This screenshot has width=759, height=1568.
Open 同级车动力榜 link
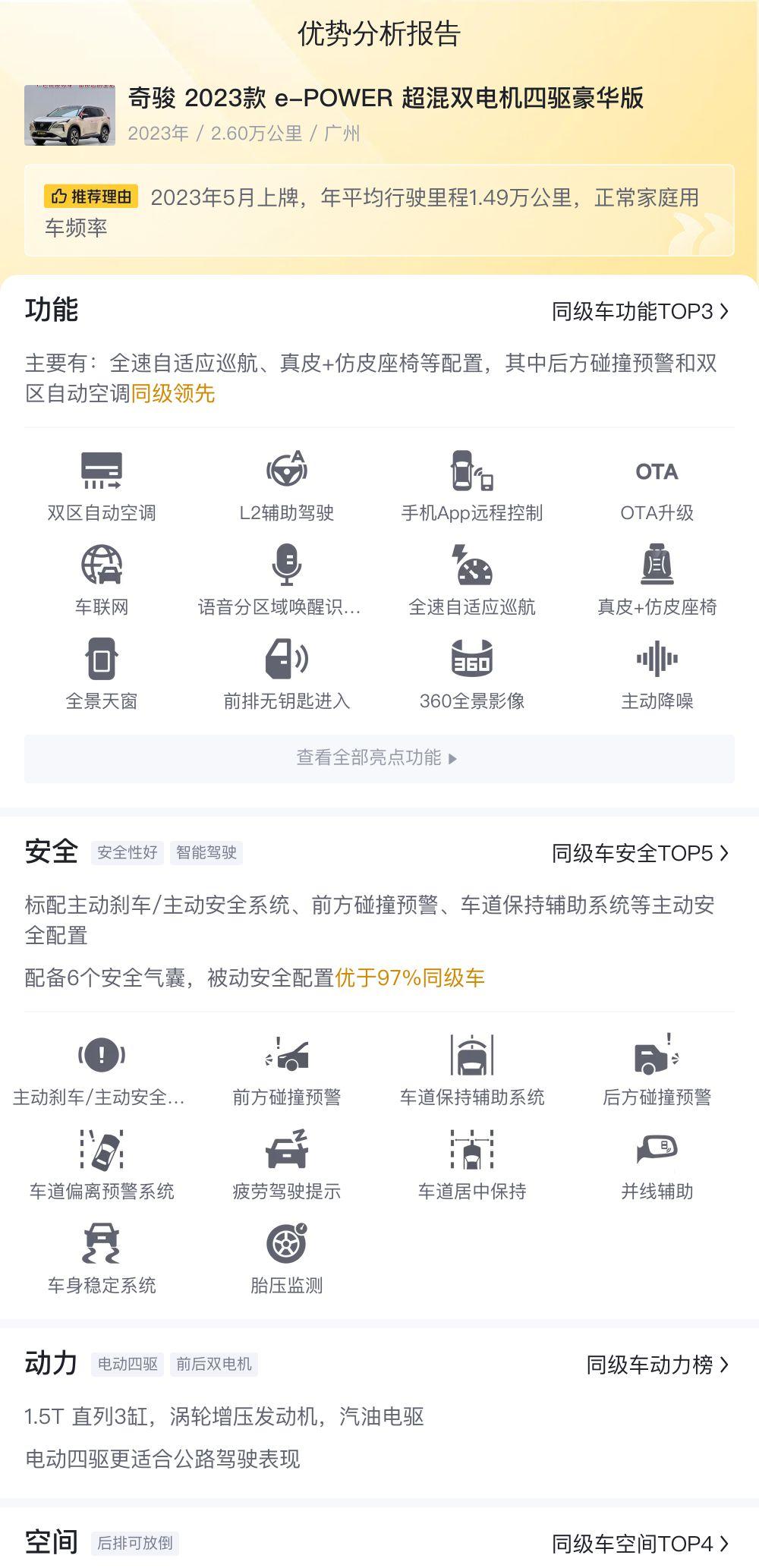657,1365
